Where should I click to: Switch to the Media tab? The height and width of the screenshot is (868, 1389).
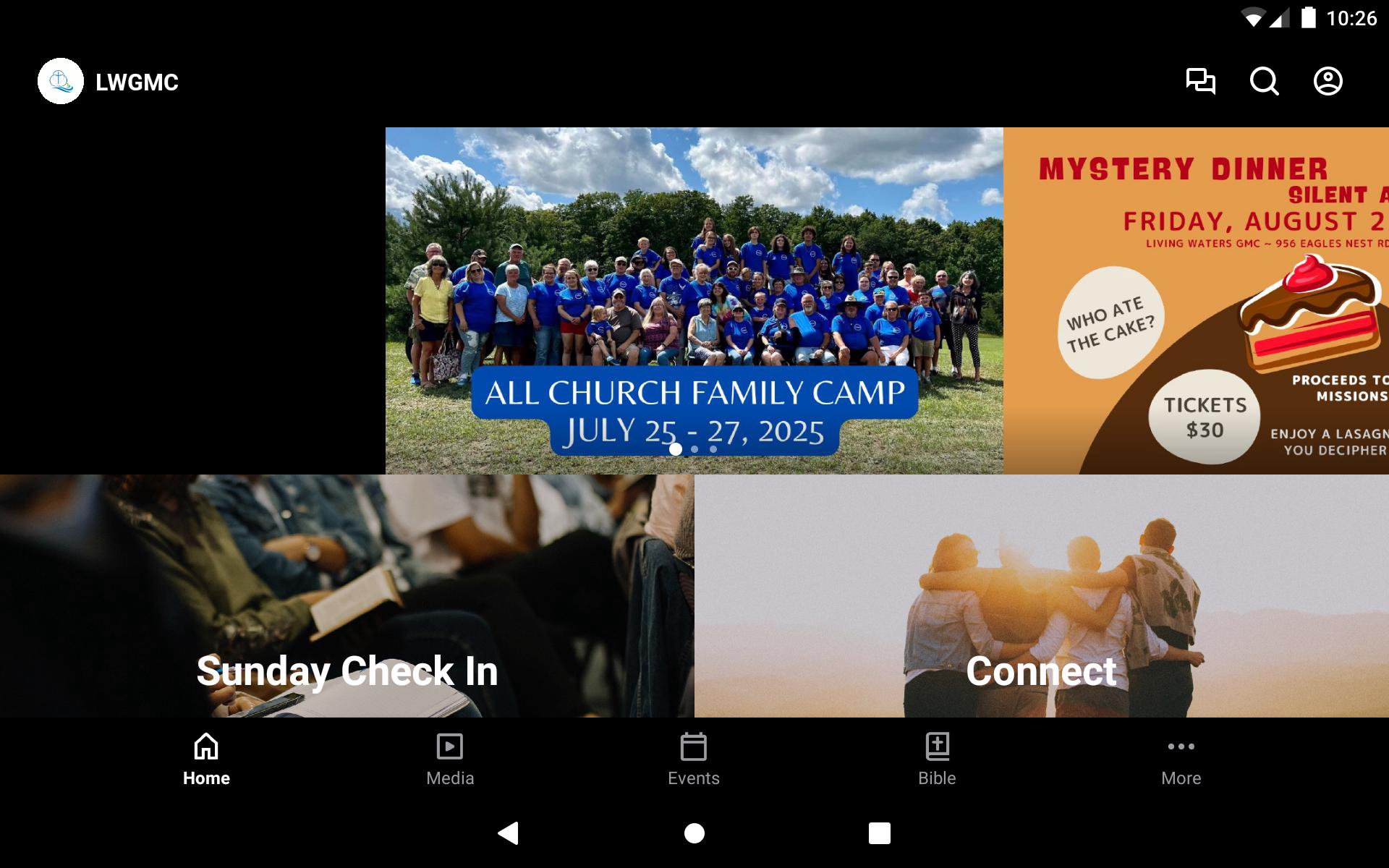tap(450, 759)
